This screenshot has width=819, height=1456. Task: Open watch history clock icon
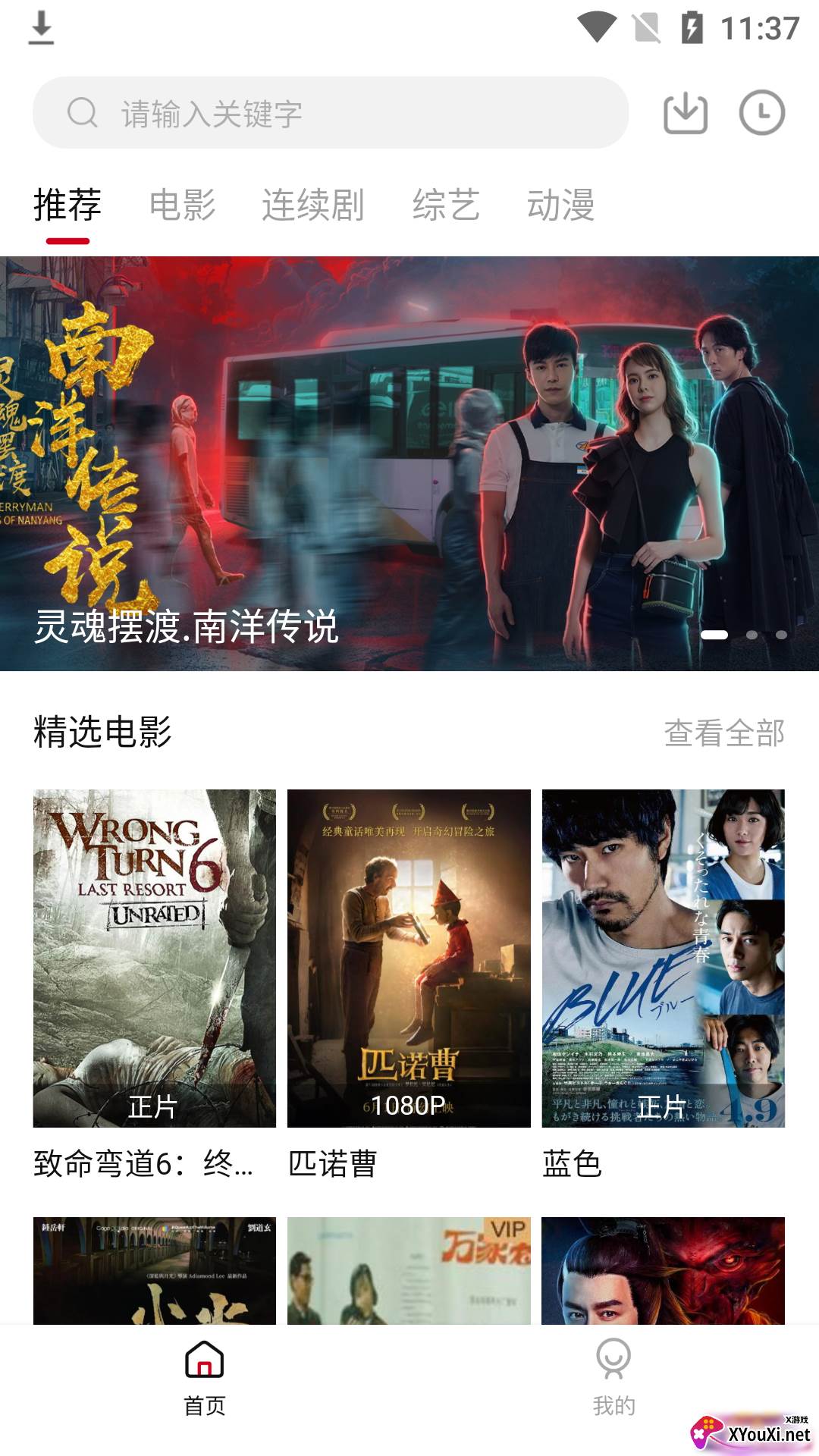tap(761, 113)
